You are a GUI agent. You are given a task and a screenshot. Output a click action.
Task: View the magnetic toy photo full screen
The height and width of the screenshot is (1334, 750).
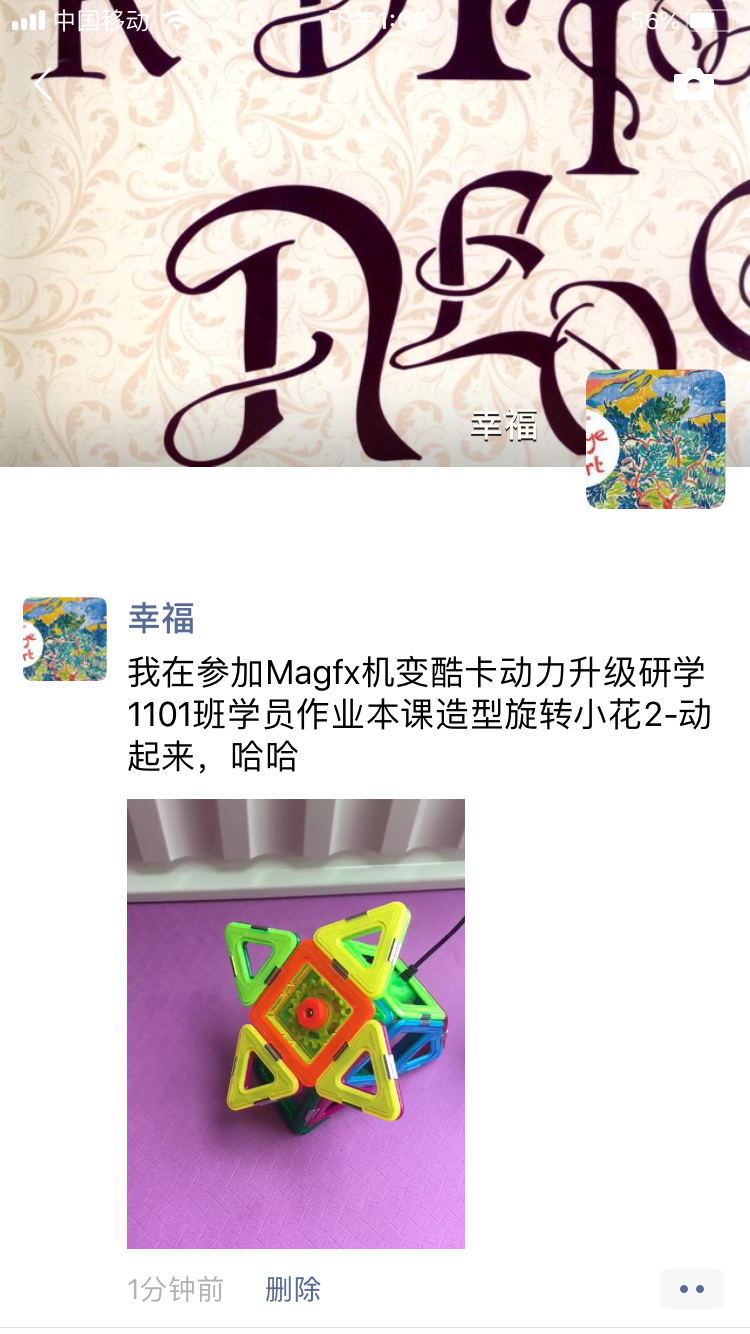pyautogui.click(x=296, y=1023)
